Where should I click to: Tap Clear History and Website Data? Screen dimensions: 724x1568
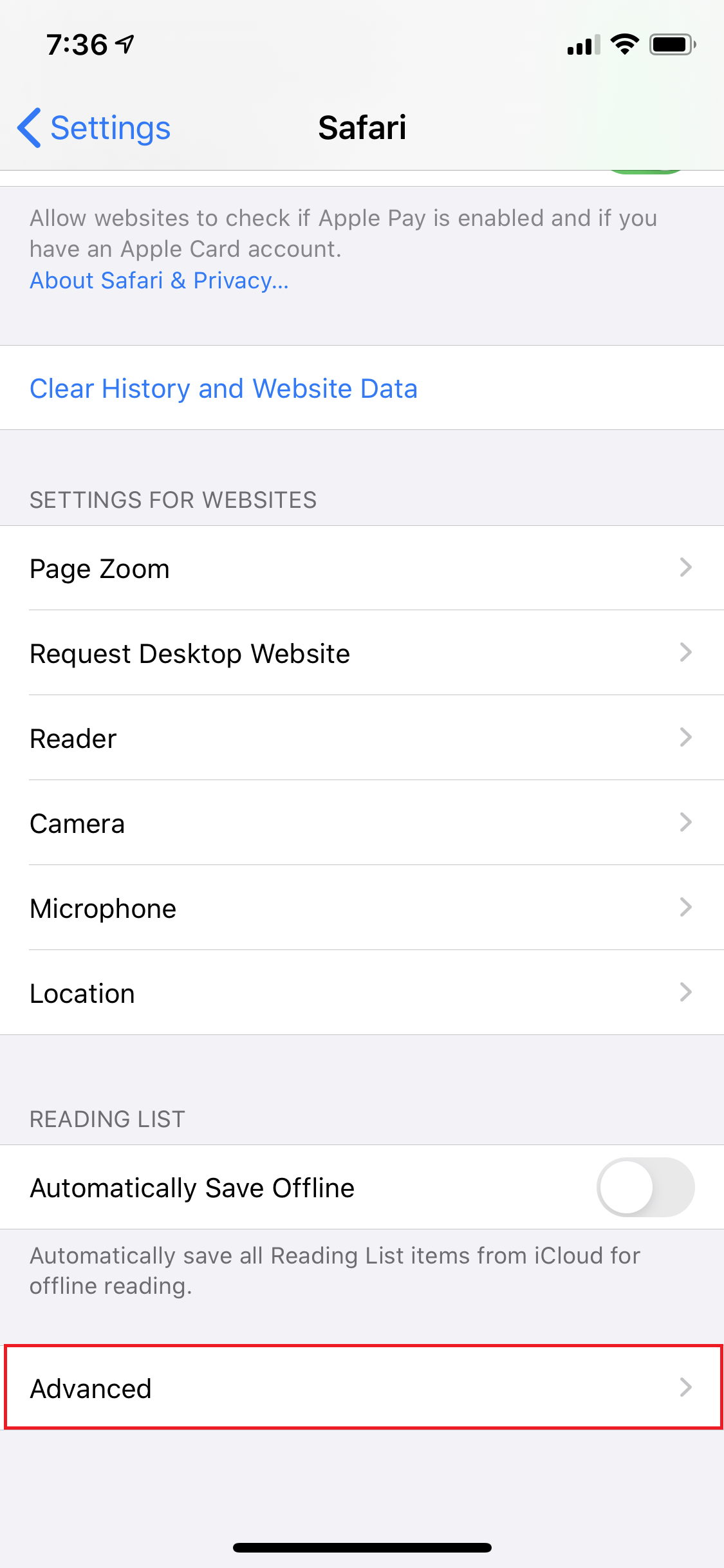[362, 388]
